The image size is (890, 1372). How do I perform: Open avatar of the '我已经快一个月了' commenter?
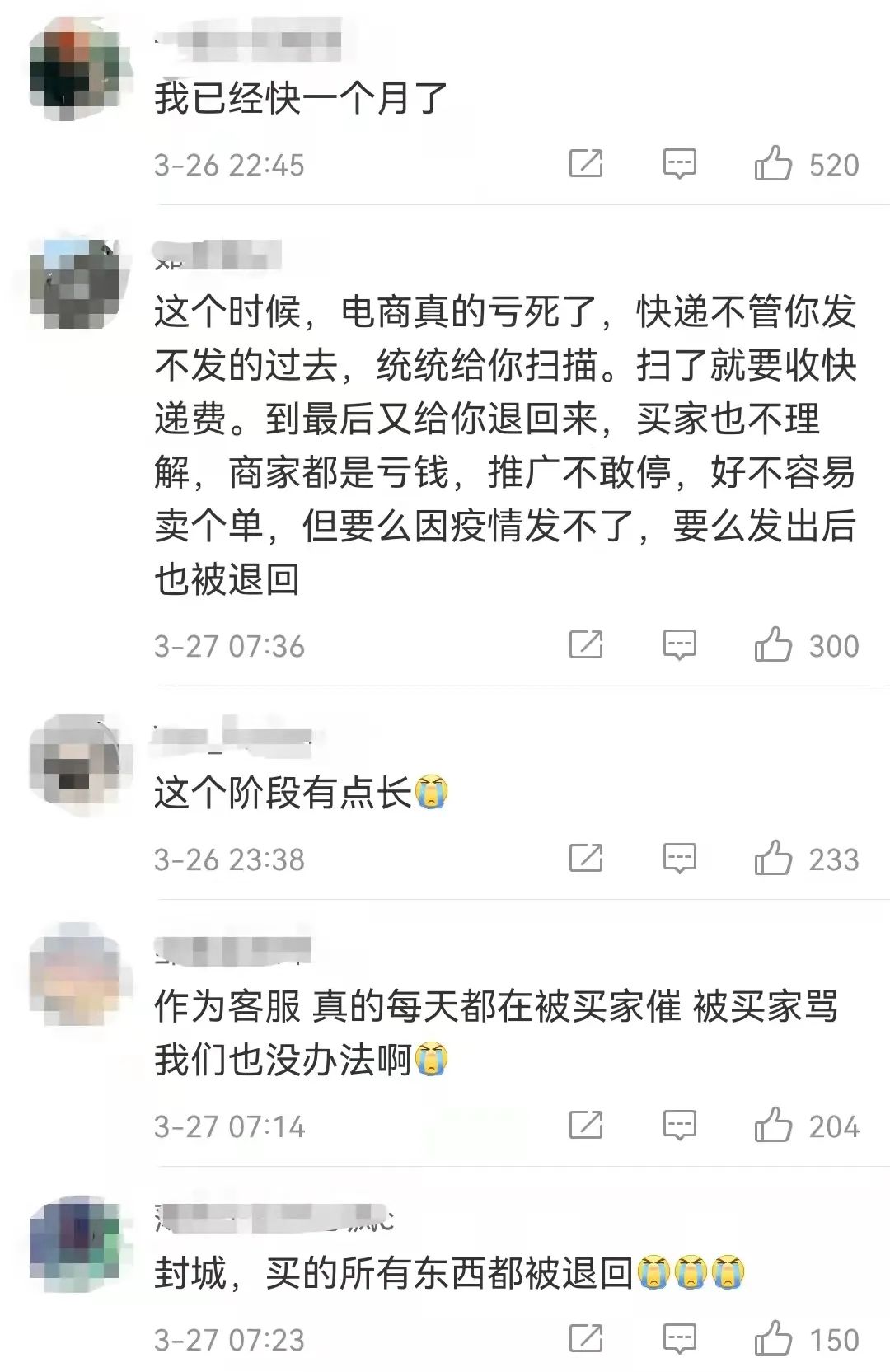74,72
